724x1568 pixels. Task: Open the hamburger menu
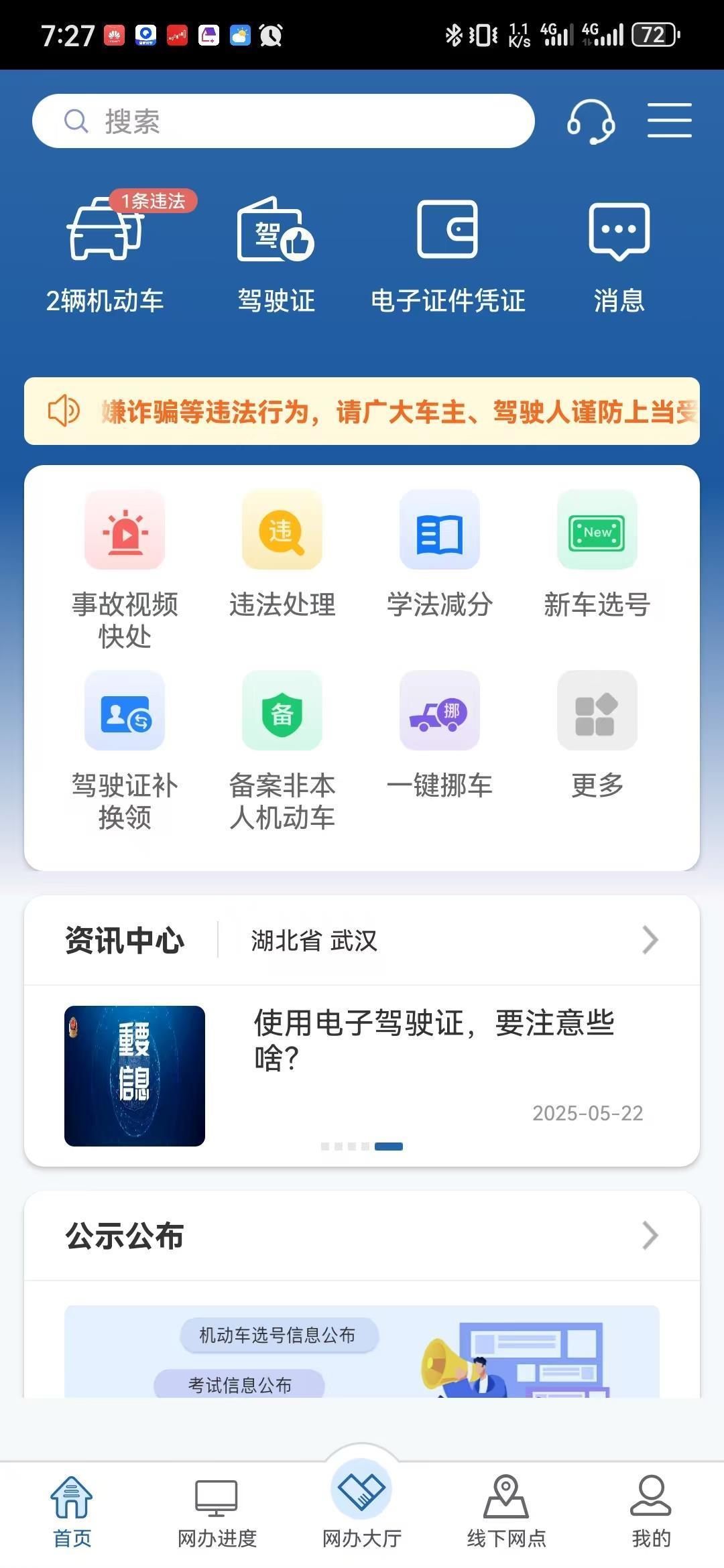(x=670, y=119)
